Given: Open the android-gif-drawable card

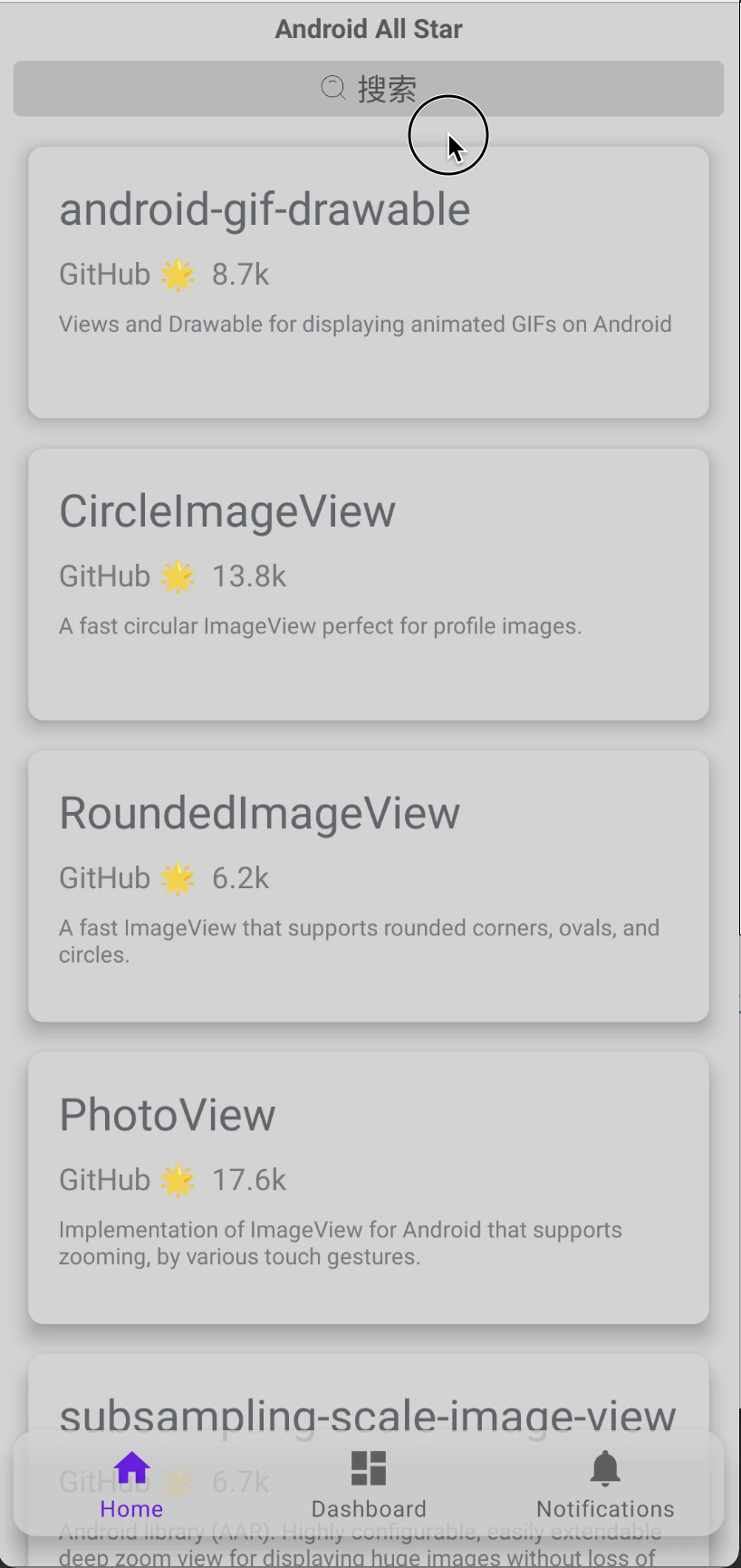Looking at the screenshot, I should (x=368, y=282).
